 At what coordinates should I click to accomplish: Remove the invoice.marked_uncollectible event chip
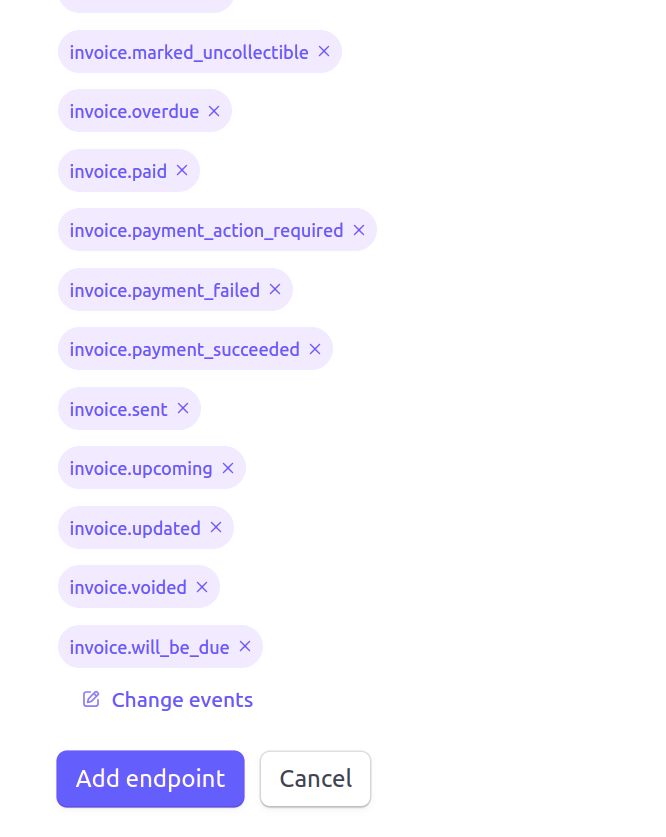(324, 51)
